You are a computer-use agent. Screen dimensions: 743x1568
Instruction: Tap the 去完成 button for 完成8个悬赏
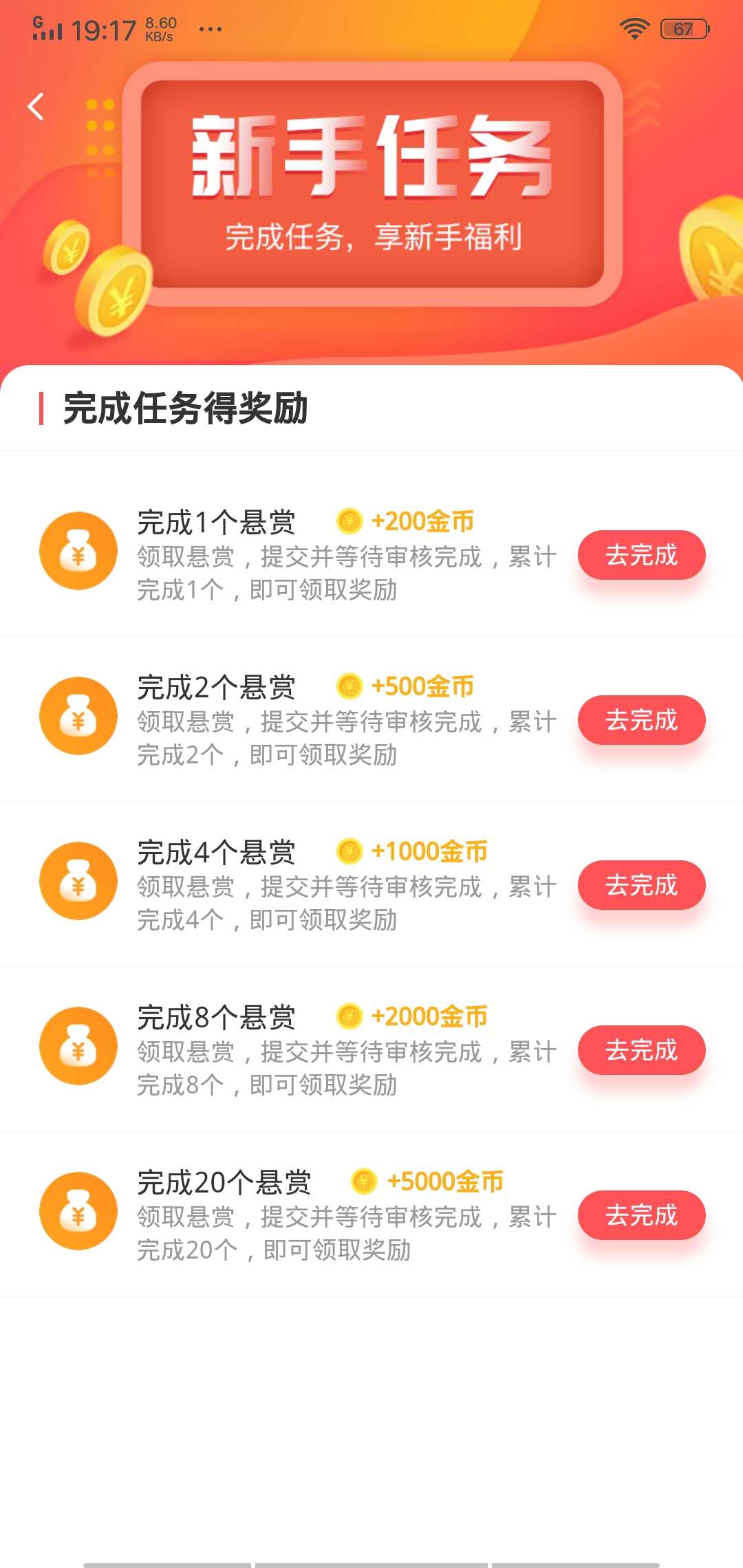[x=640, y=1050]
